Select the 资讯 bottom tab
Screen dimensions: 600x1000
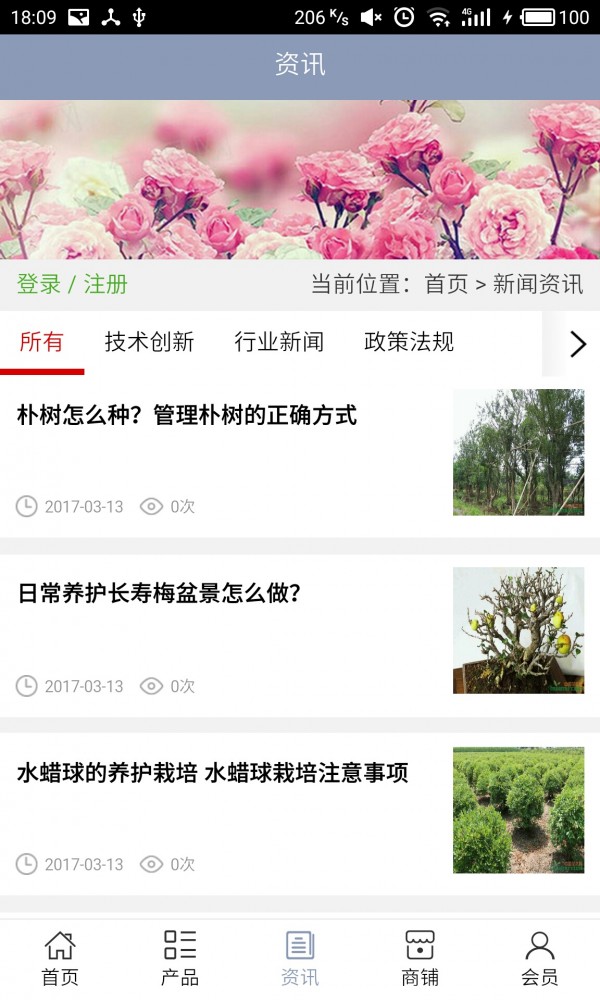click(x=300, y=958)
